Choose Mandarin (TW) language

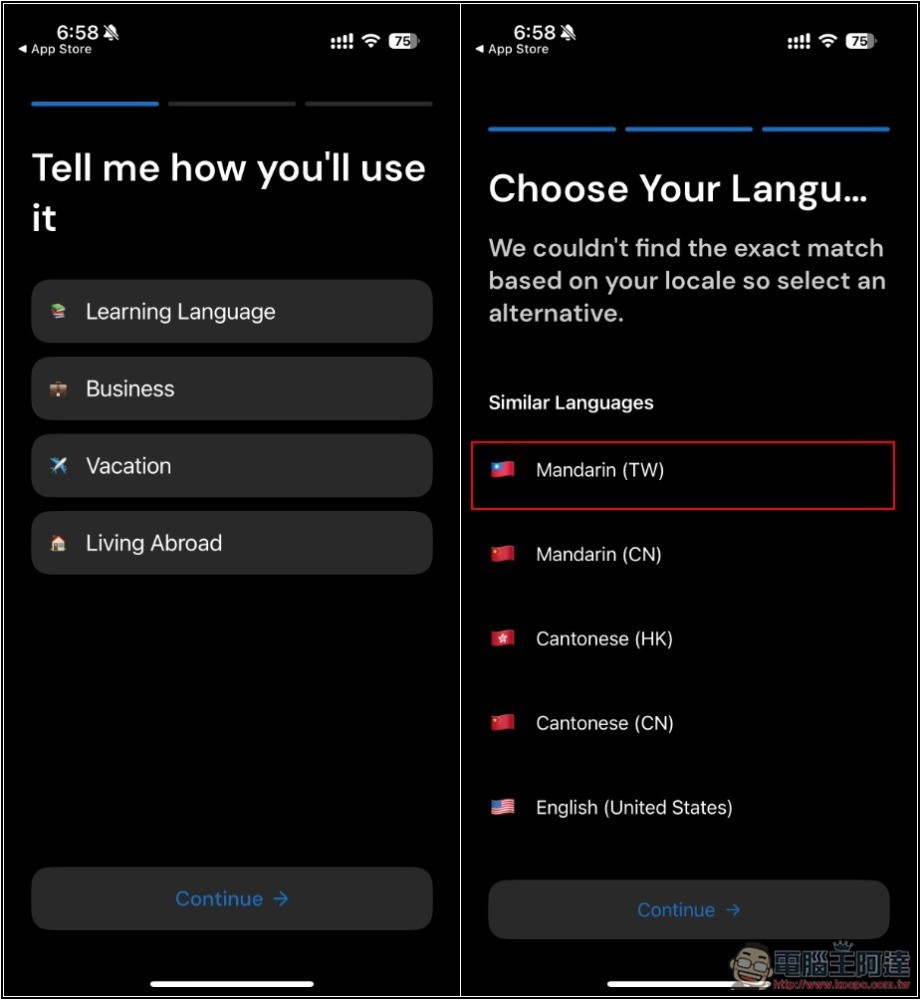pos(682,470)
